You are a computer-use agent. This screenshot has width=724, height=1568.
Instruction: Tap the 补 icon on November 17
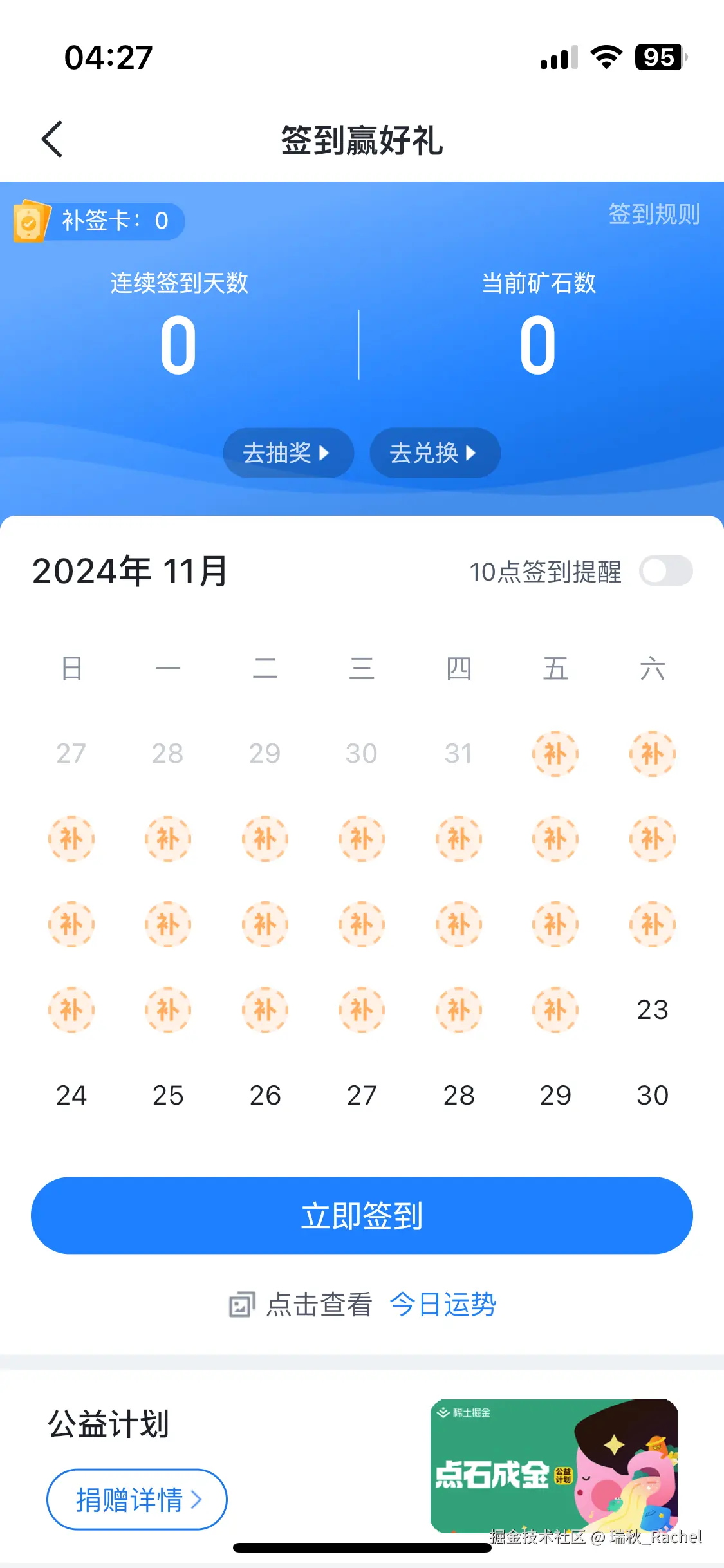pos(71,1010)
